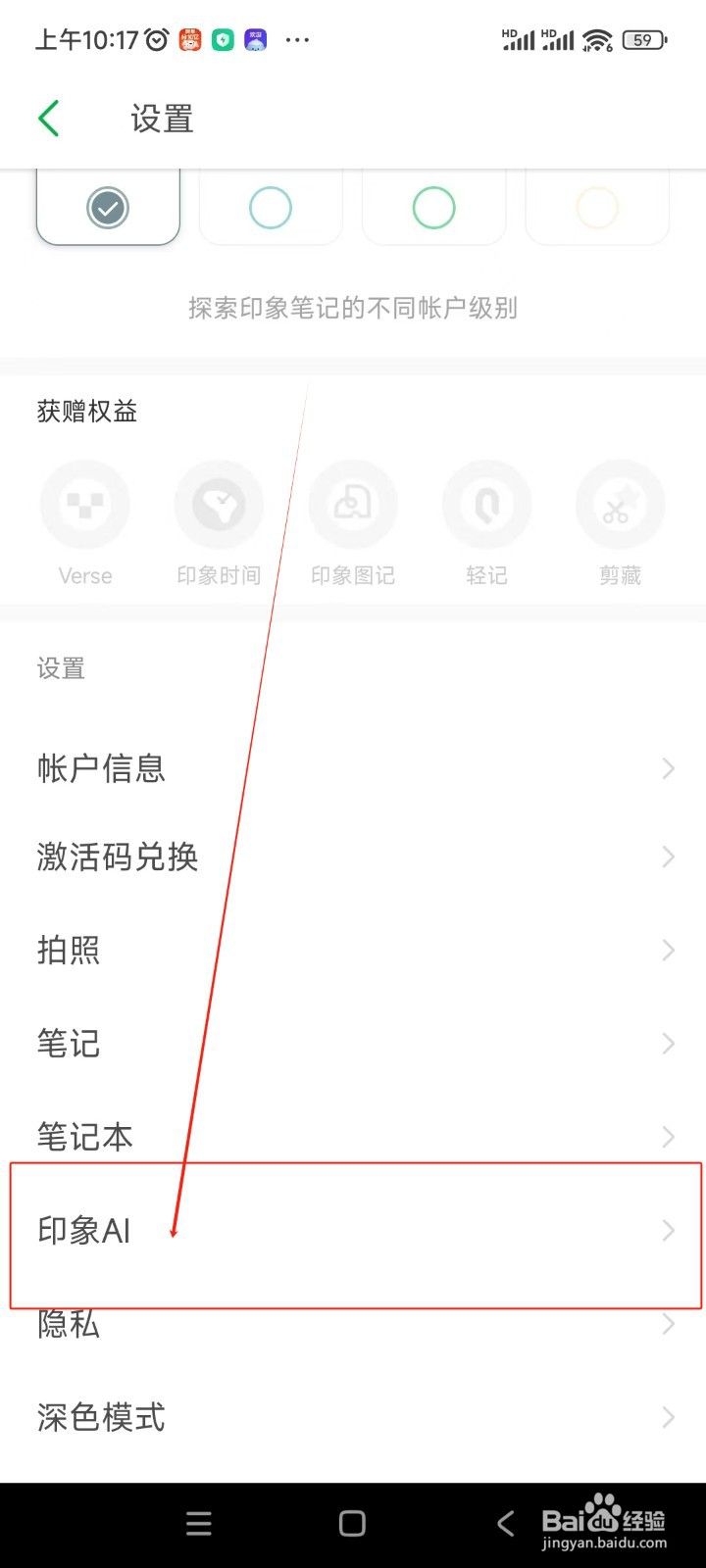Expand the 帐户信息 settings row chevron

click(669, 767)
